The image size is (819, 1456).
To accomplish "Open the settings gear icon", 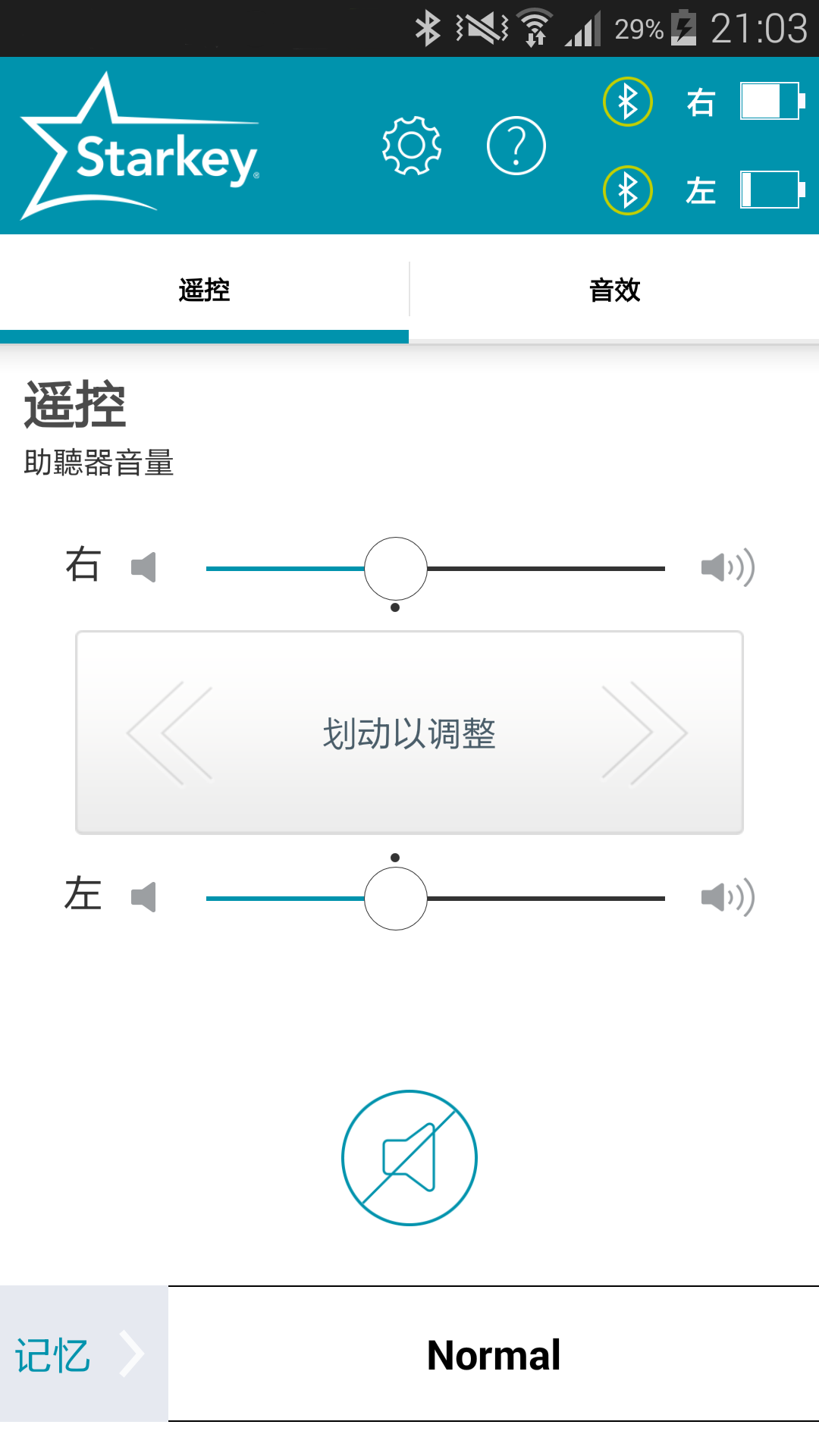I will coord(411,146).
